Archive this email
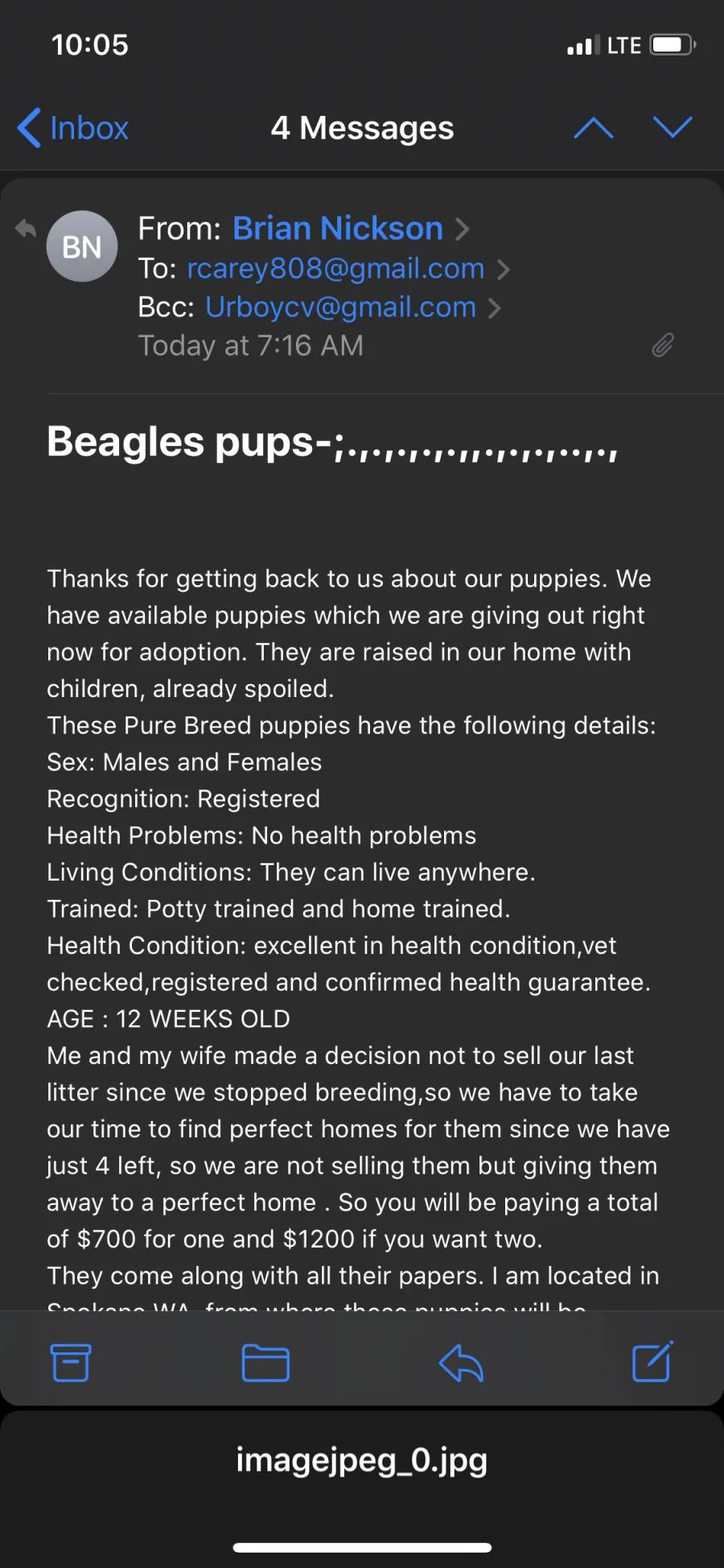The width and height of the screenshot is (724, 1568). coord(71,1363)
